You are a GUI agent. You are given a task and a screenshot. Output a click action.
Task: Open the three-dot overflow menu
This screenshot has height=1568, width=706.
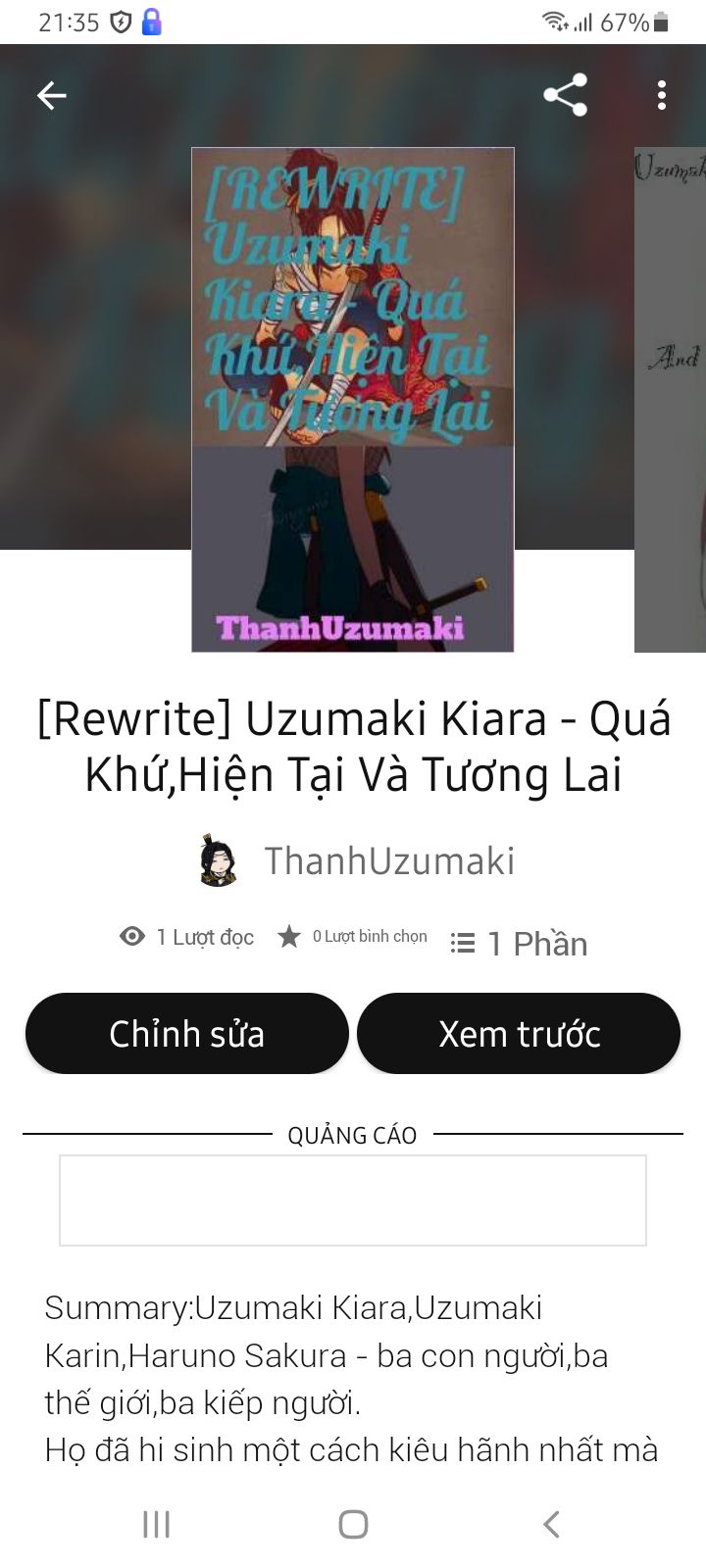click(x=662, y=95)
